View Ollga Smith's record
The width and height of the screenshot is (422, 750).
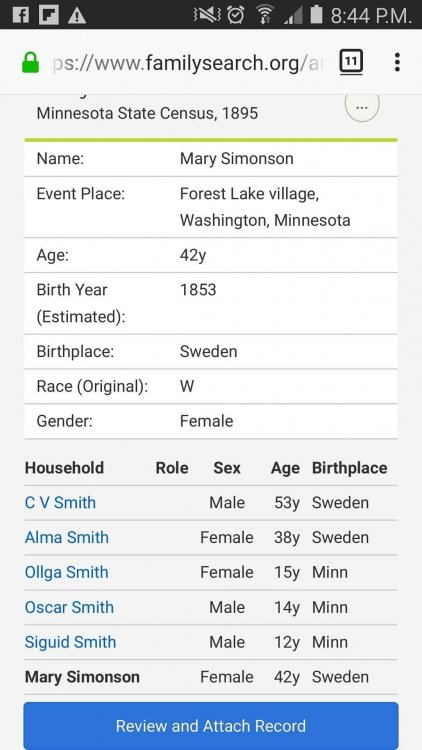click(67, 573)
